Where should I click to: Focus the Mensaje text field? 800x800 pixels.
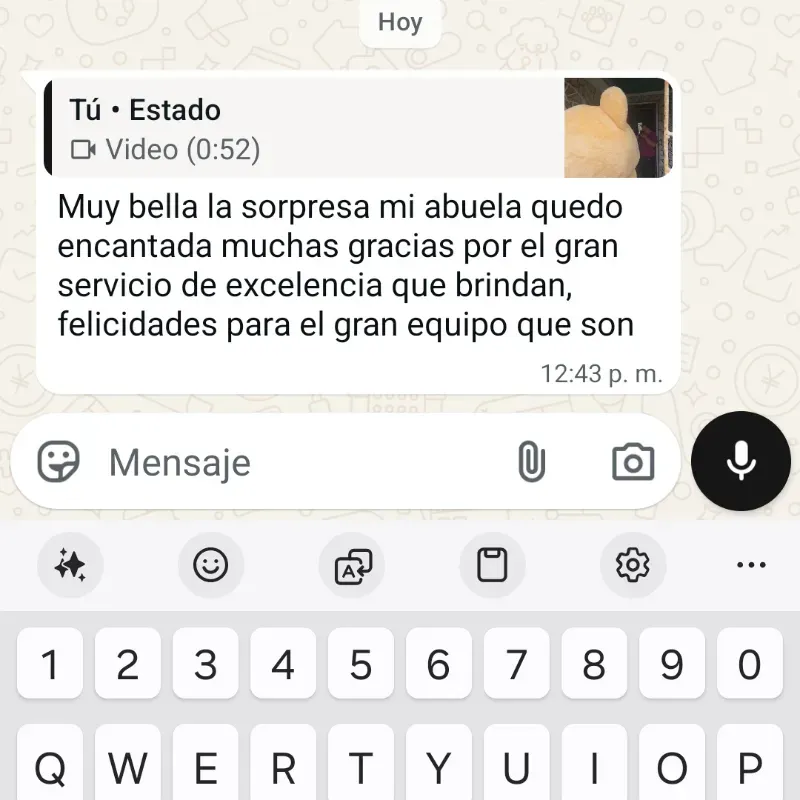(300, 462)
